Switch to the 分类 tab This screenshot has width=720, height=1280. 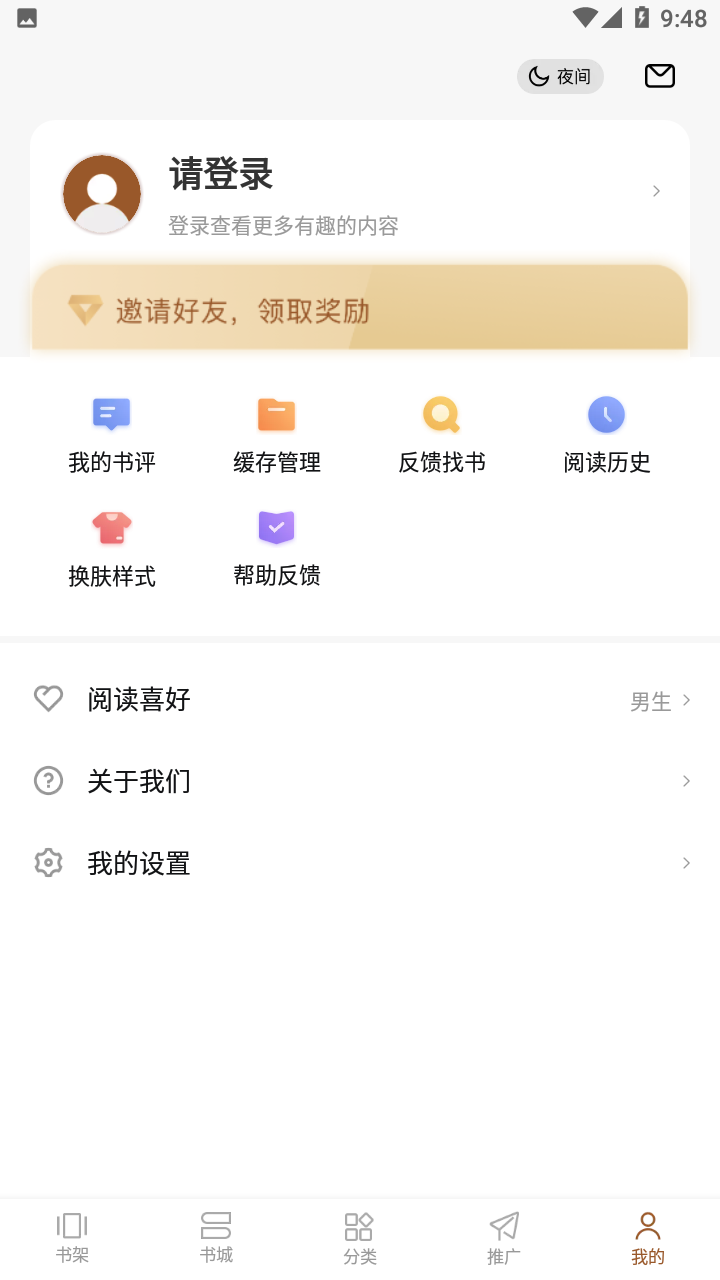point(359,1235)
